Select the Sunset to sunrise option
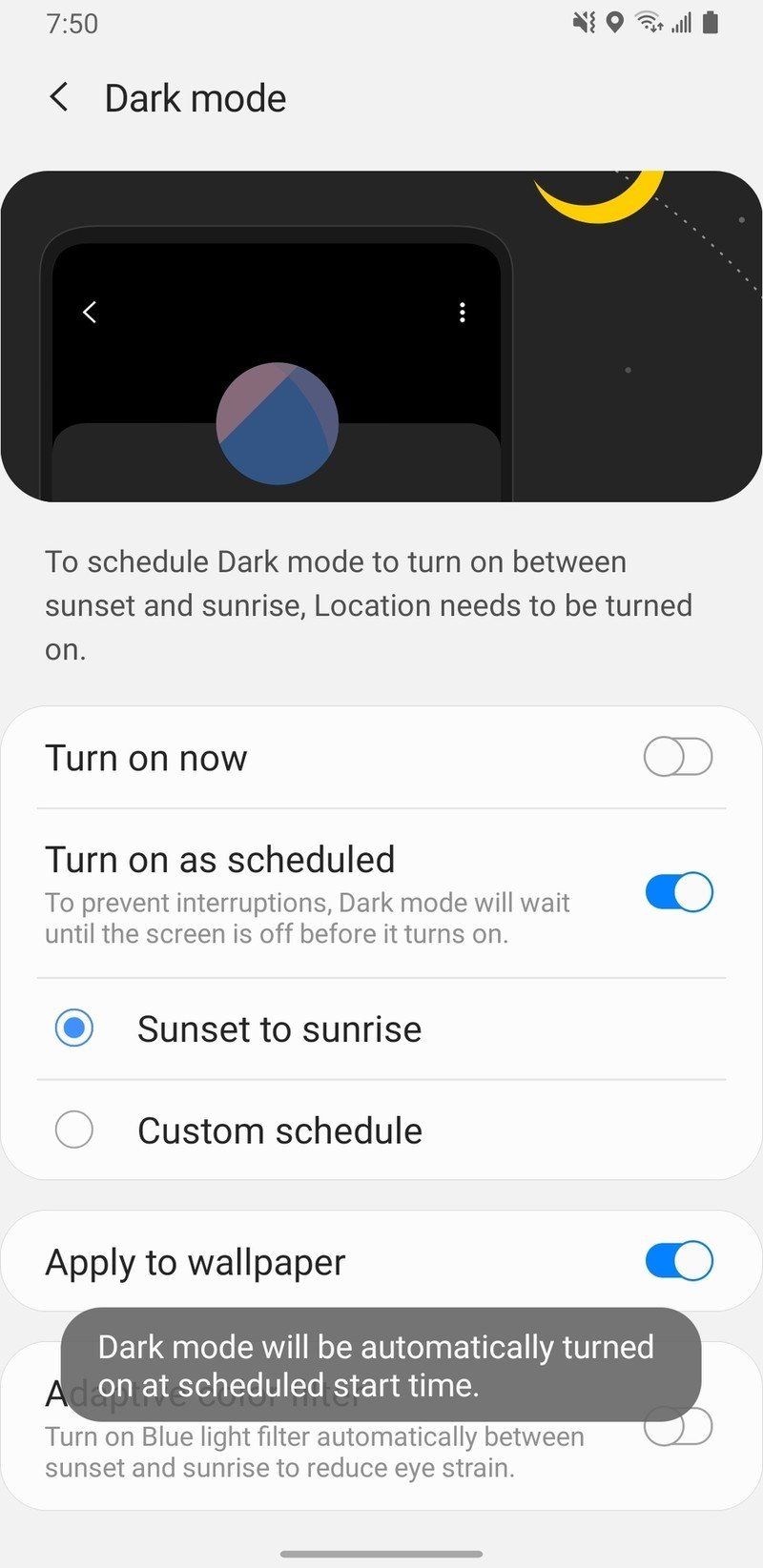Image resolution: width=763 pixels, height=1568 pixels. [x=74, y=1028]
